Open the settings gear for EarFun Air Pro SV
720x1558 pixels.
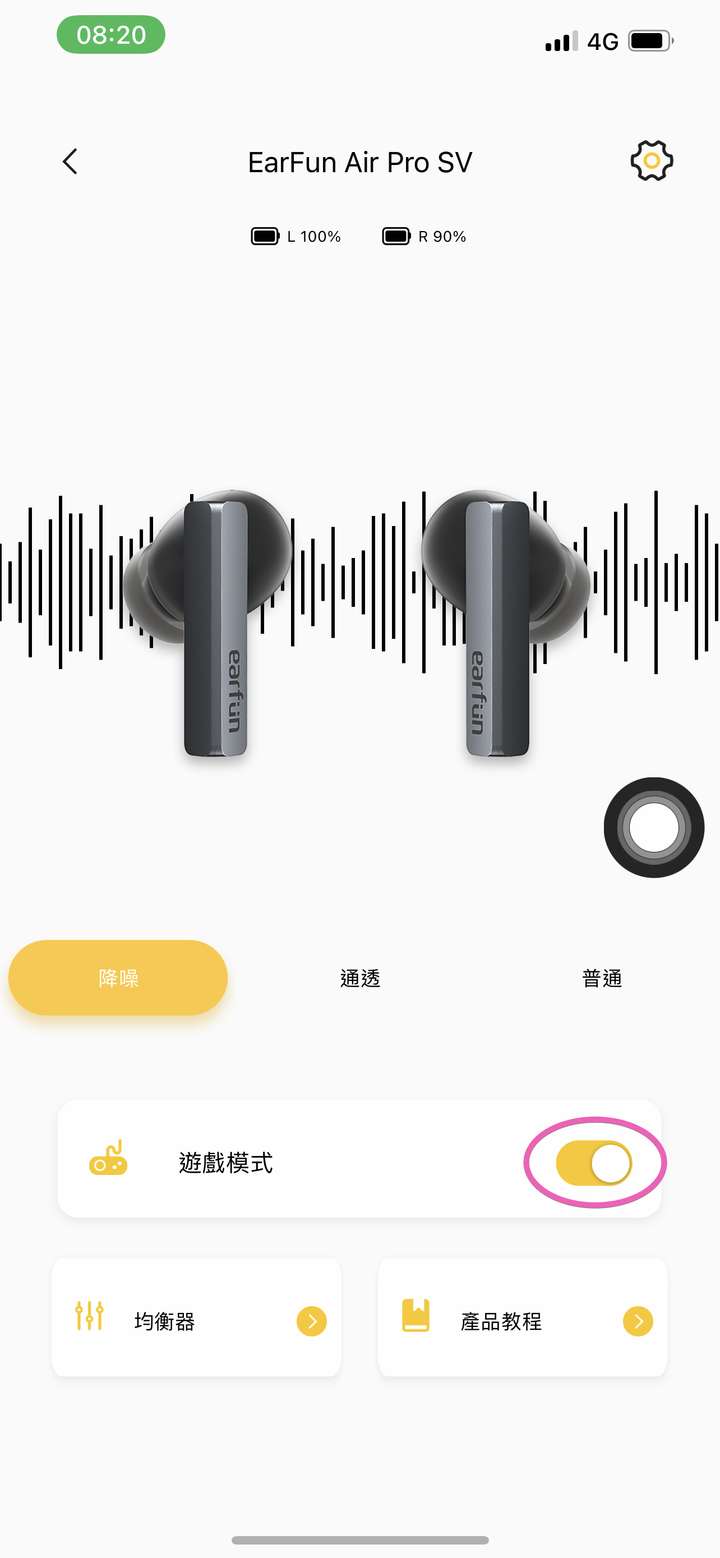tap(651, 160)
